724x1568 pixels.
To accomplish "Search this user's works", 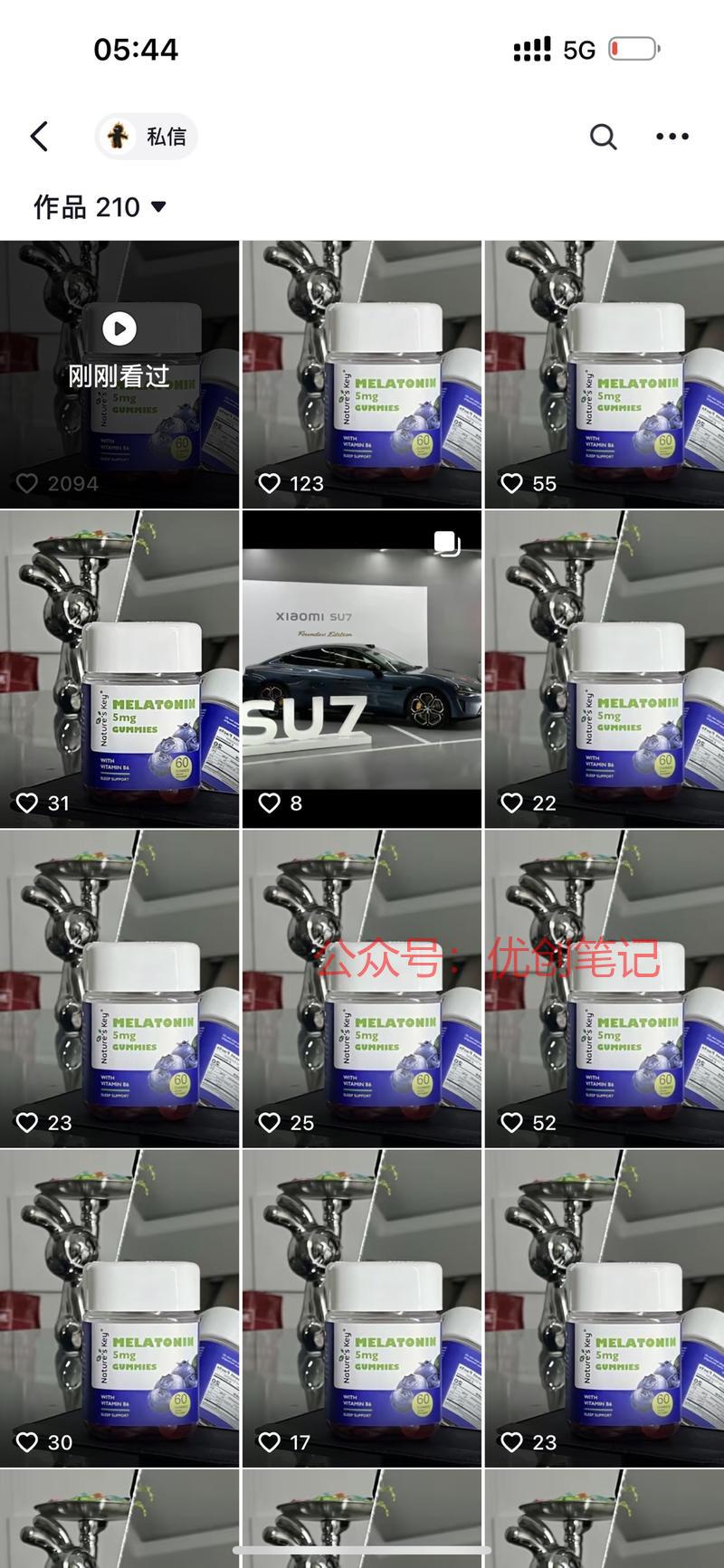I will coord(603,137).
